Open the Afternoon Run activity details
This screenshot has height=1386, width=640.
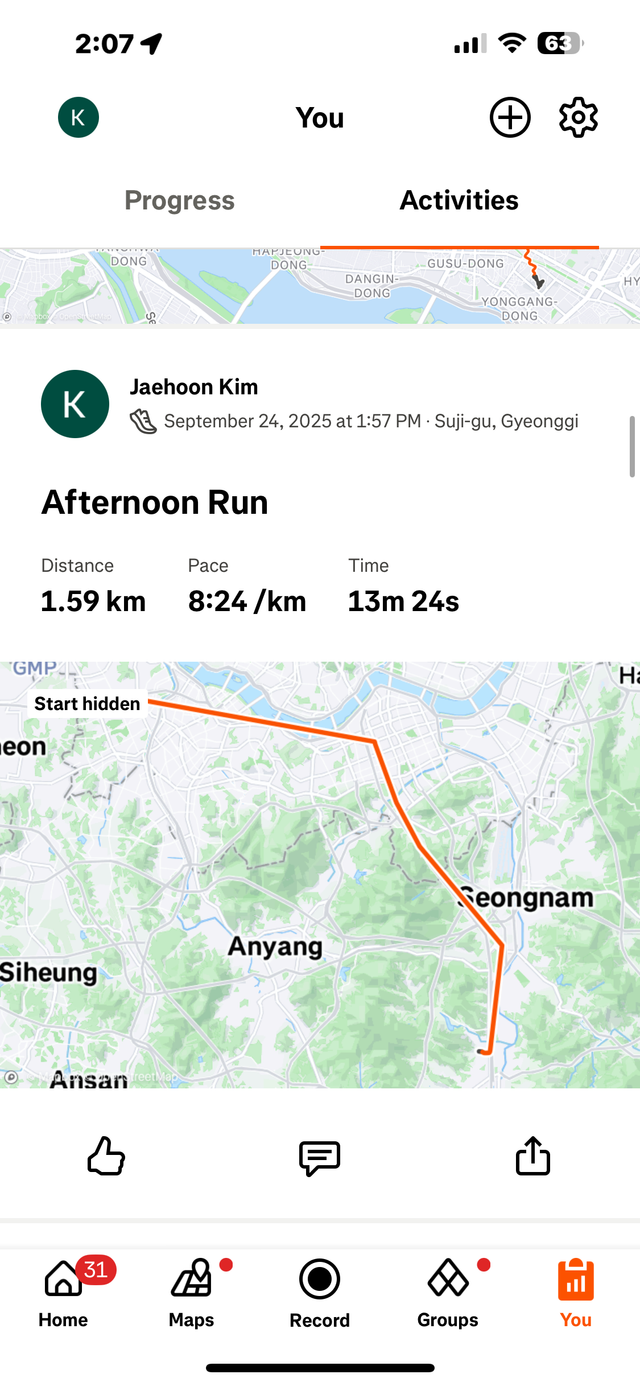tap(155, 502)
